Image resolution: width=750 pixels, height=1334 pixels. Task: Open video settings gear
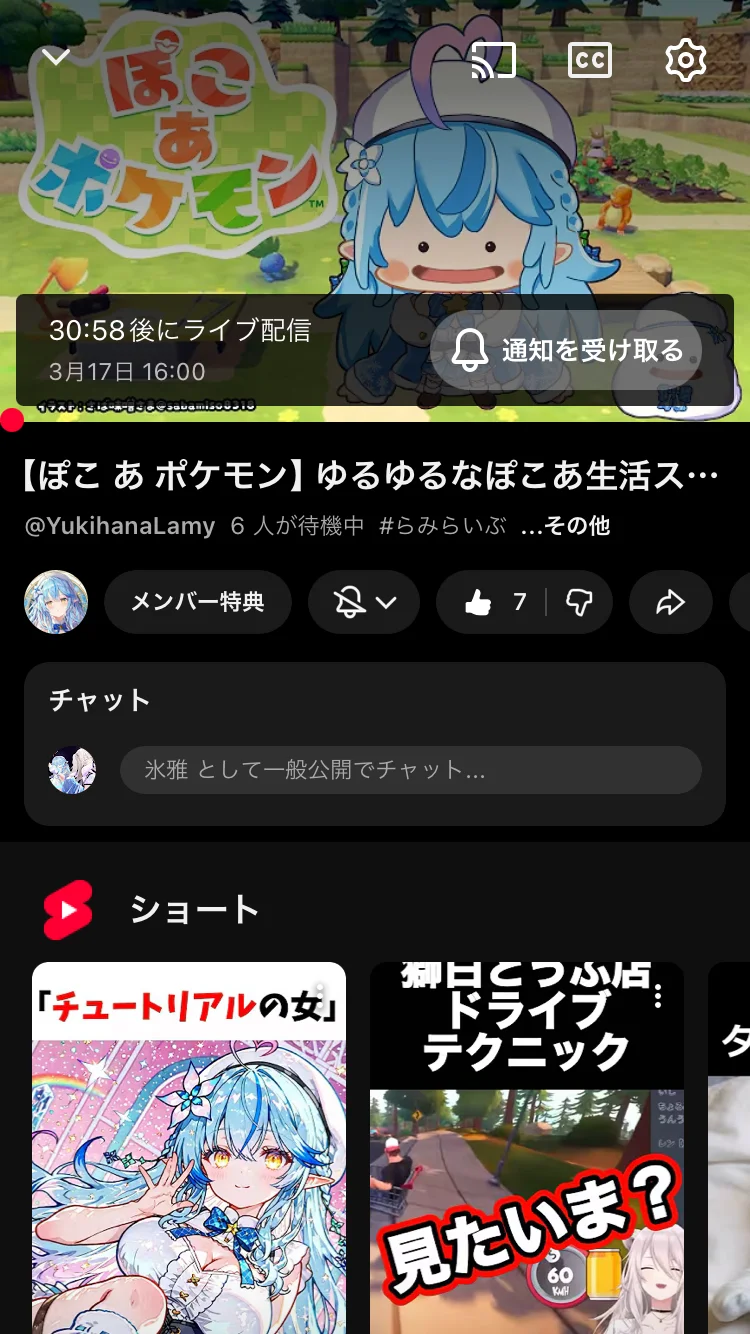[x=686, y=61]
